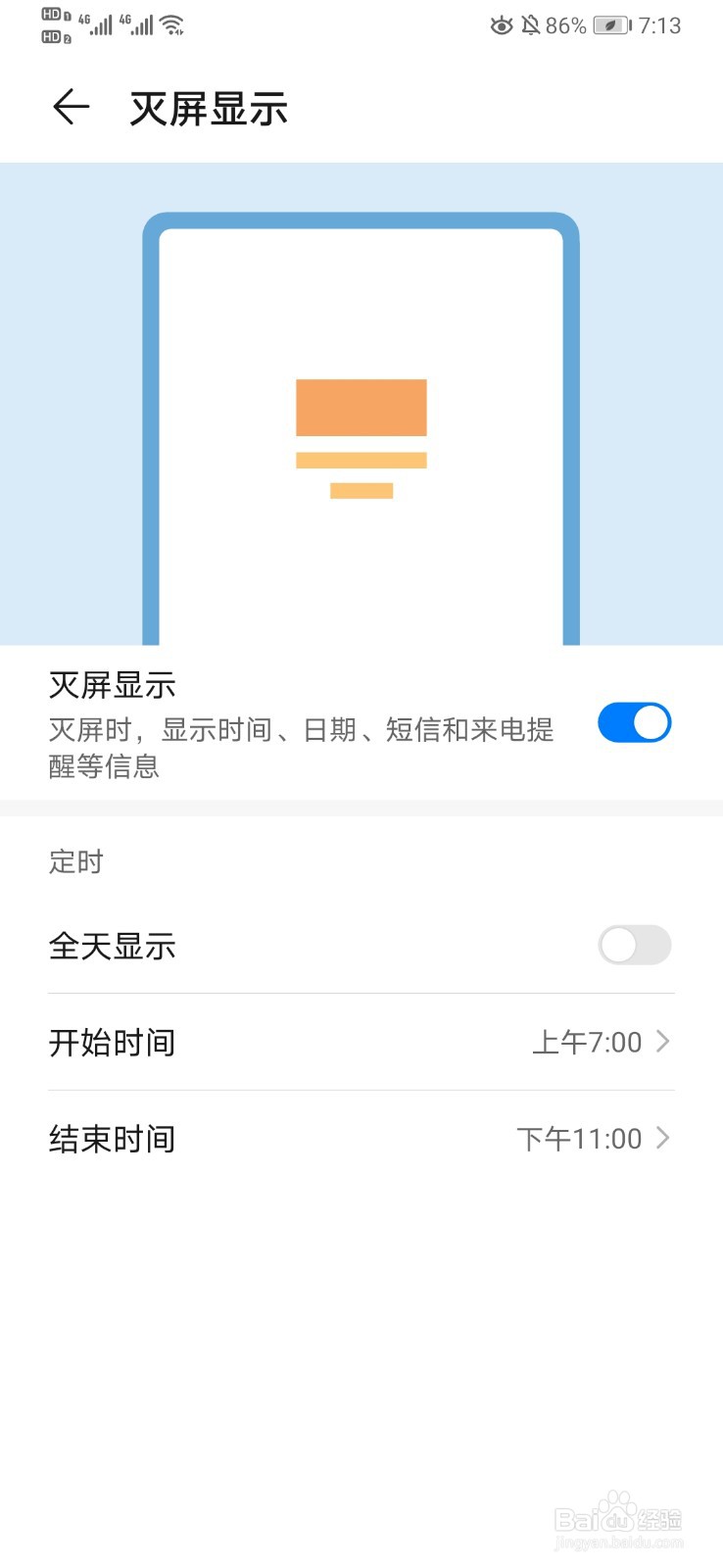Tap the battery level indicator showing 86%

(565, 26)
